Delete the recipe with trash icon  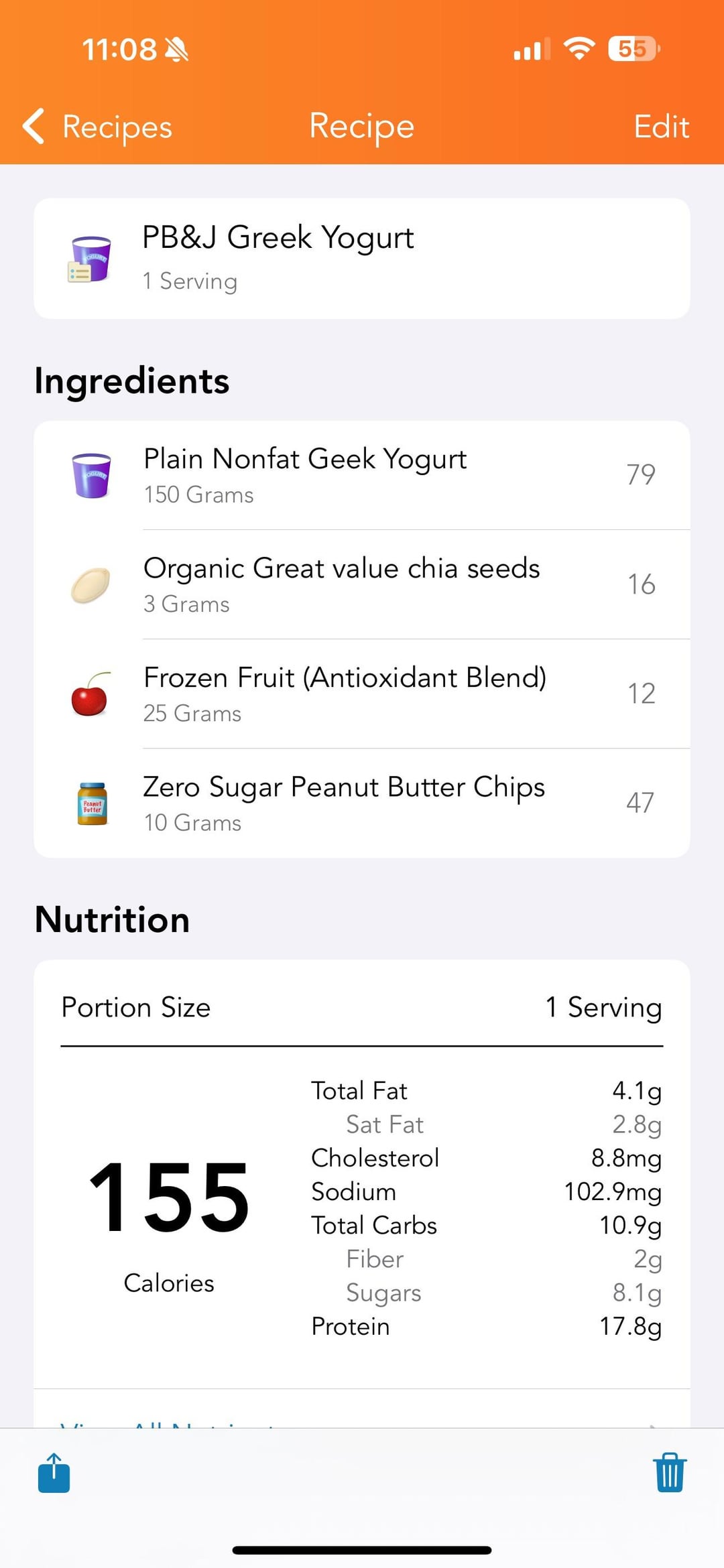(669, 1473)
